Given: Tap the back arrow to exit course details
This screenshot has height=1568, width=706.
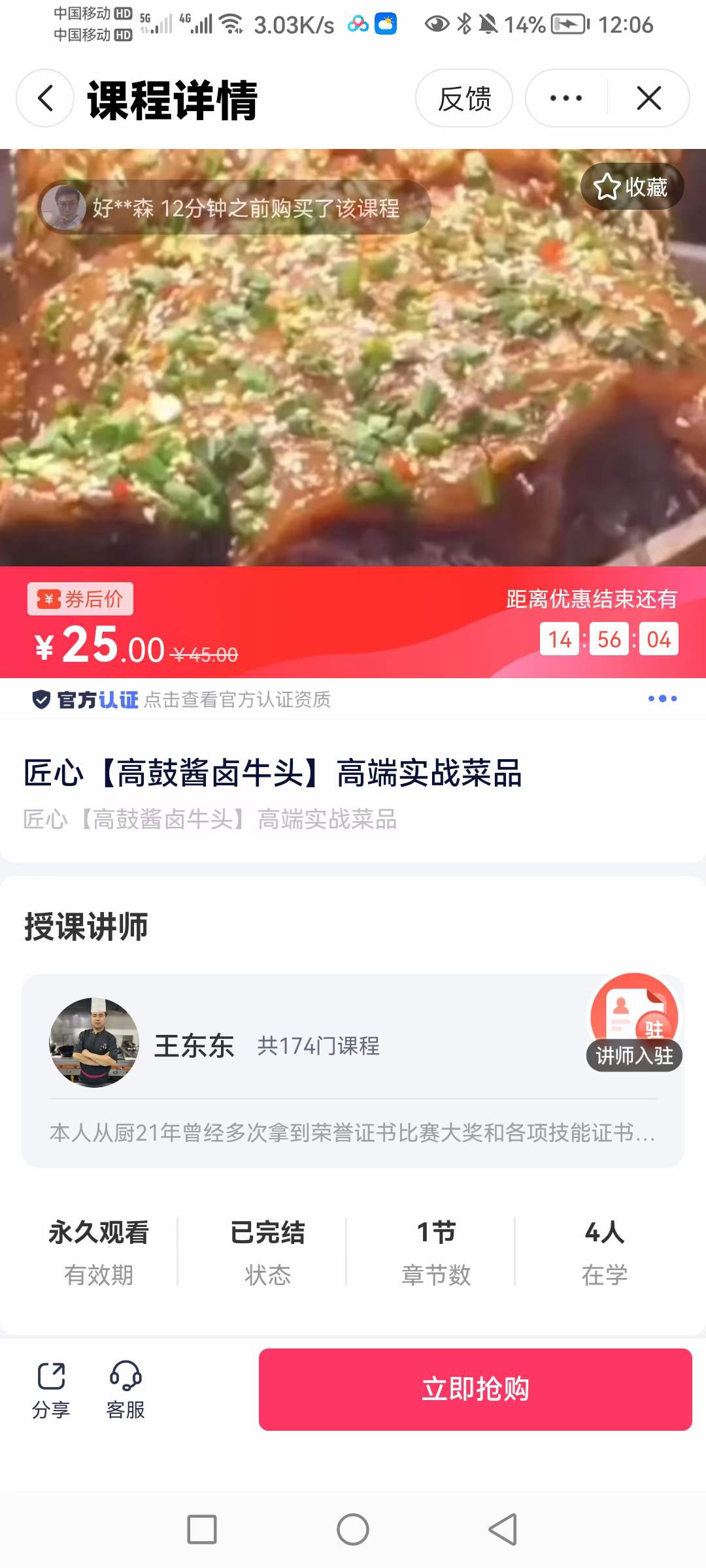Looking at the screenshot, I should click(x=44, y=99).
